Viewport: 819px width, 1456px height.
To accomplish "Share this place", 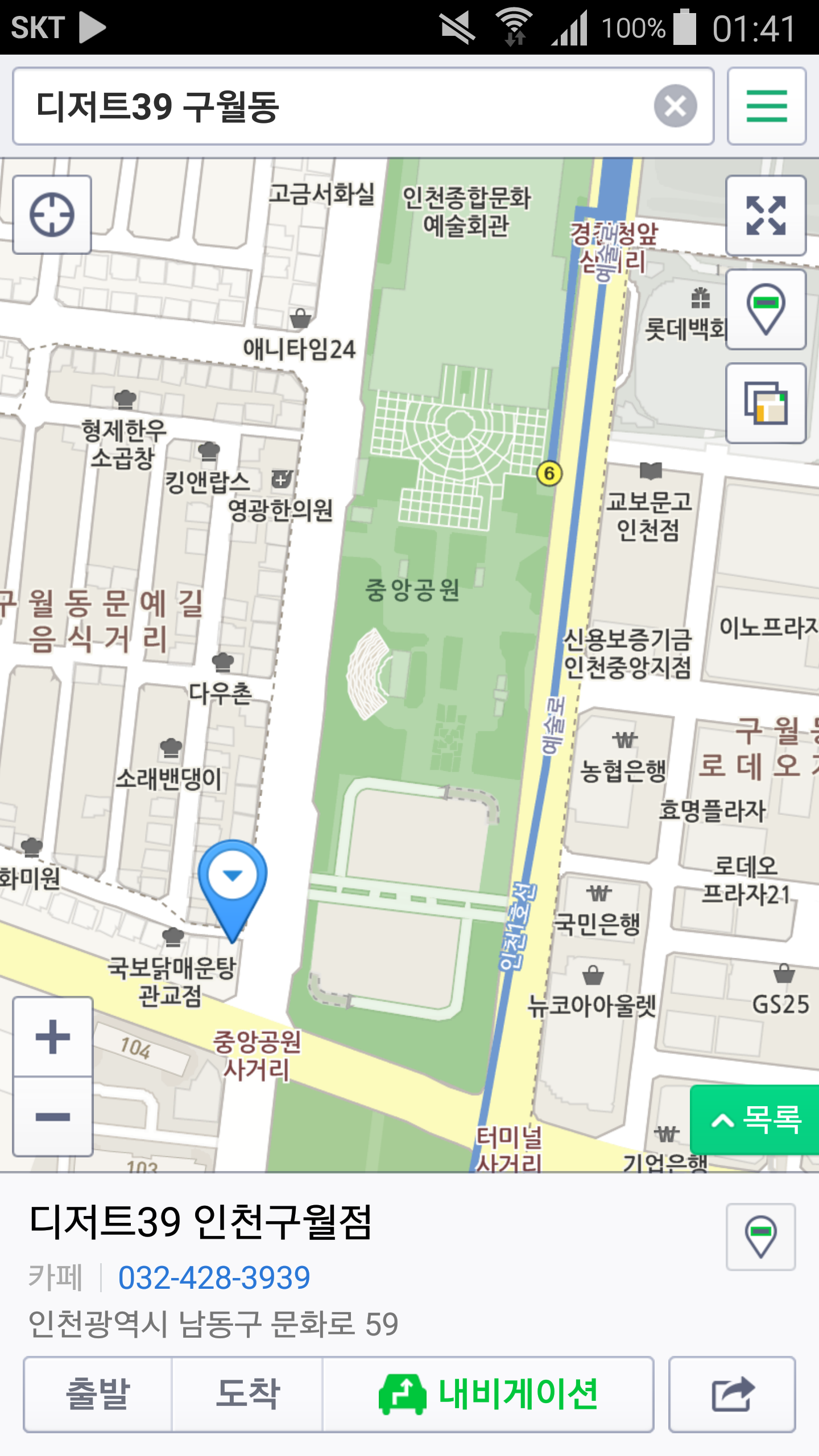I will click(x=731, y=1393).
